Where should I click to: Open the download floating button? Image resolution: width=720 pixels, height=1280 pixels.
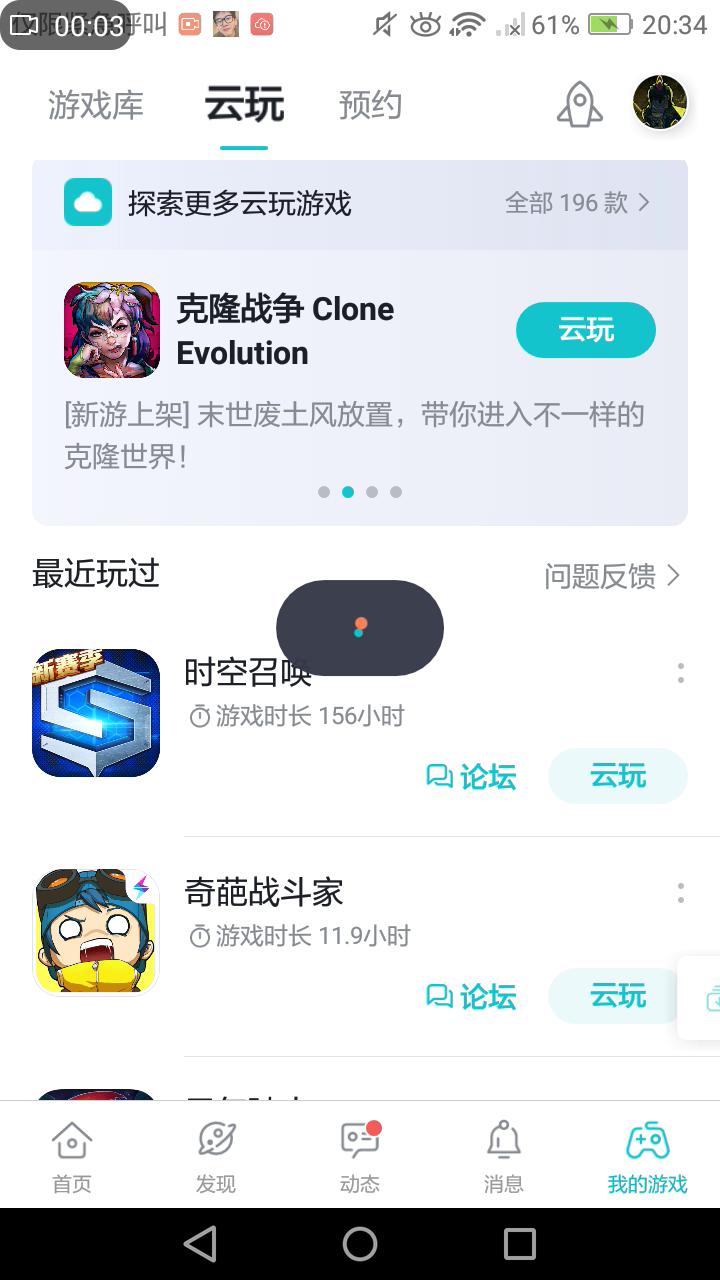(x=700, y=998)
